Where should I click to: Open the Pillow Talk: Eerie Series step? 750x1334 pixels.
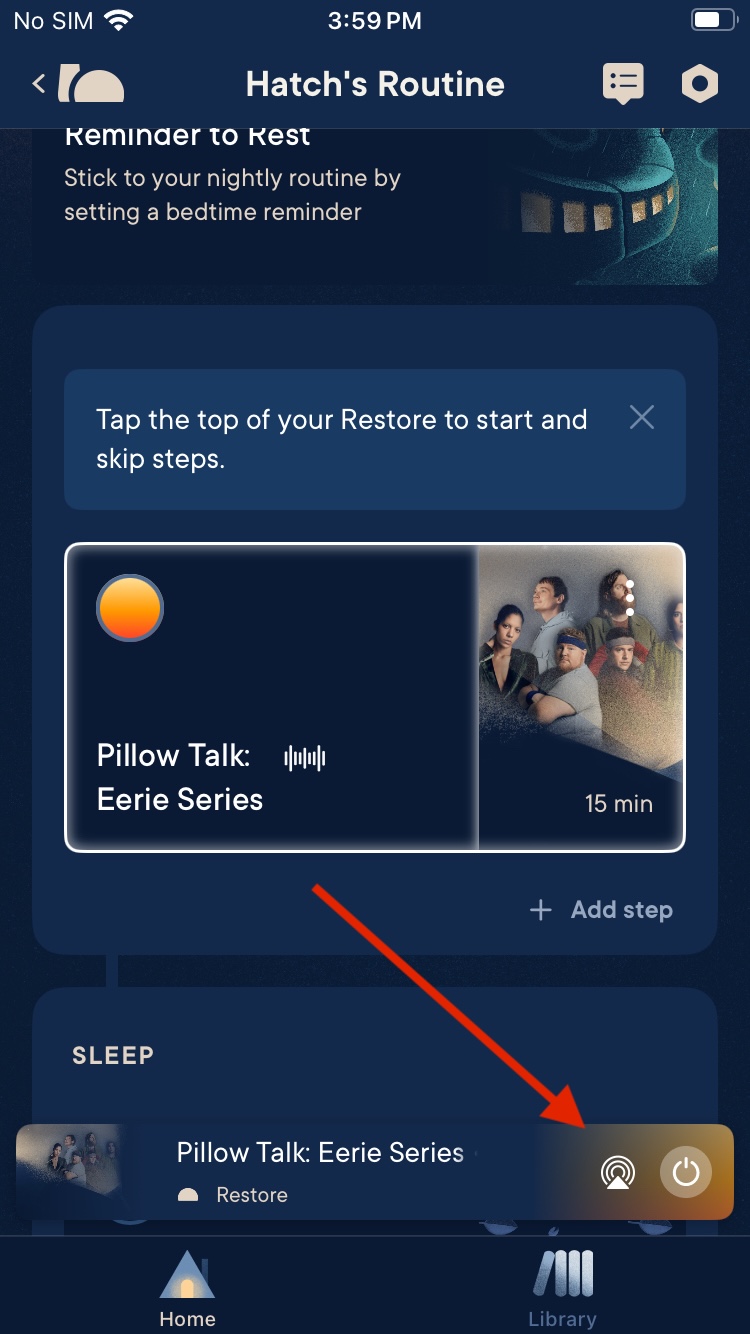point(270,697)
